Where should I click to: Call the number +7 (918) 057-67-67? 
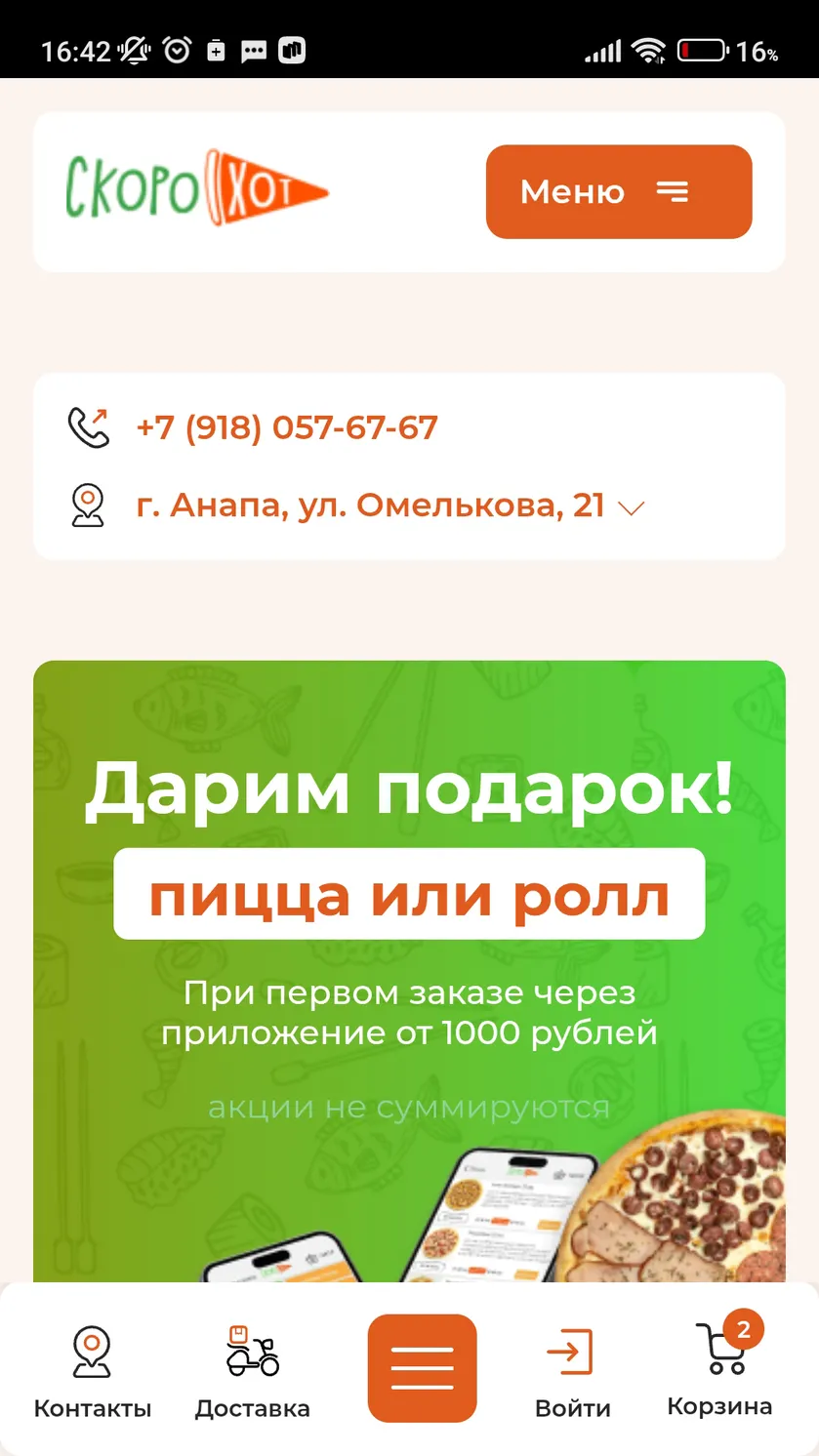(x=287, y=427)
